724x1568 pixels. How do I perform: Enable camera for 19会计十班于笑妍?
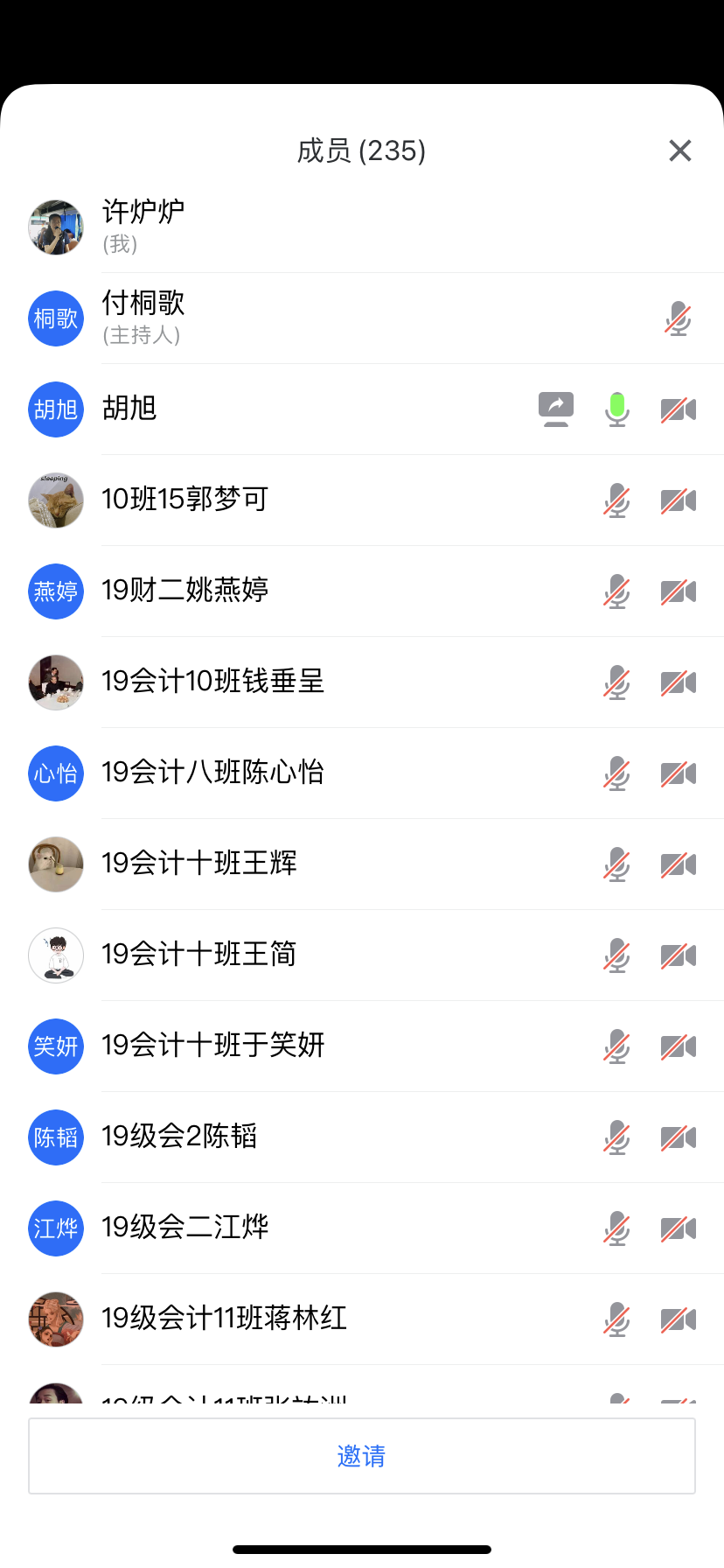click(679, 1046)
